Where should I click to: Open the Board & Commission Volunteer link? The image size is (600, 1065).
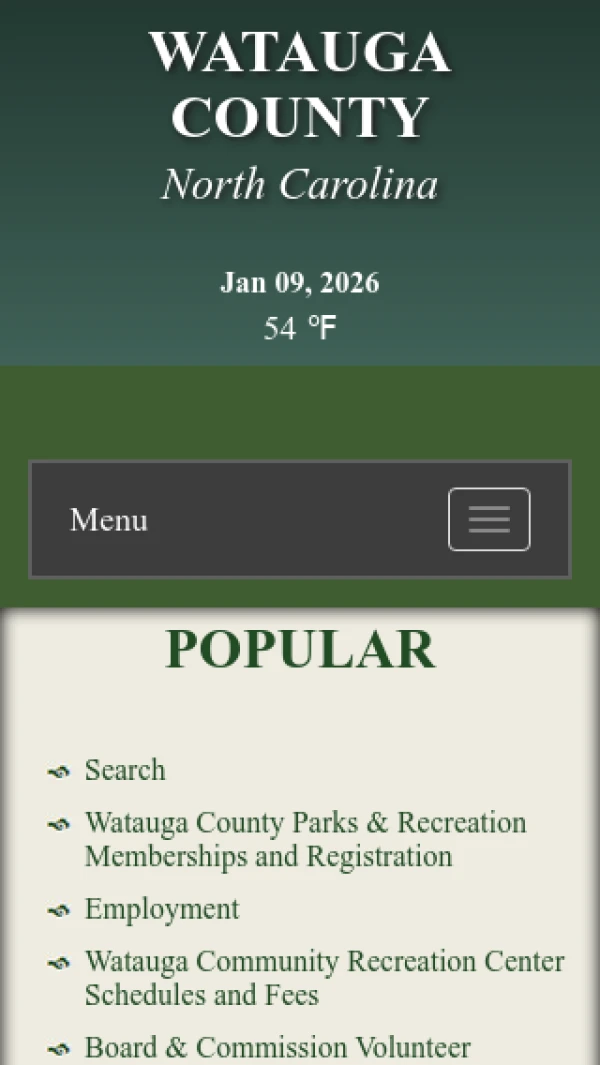click(277, 1047)
